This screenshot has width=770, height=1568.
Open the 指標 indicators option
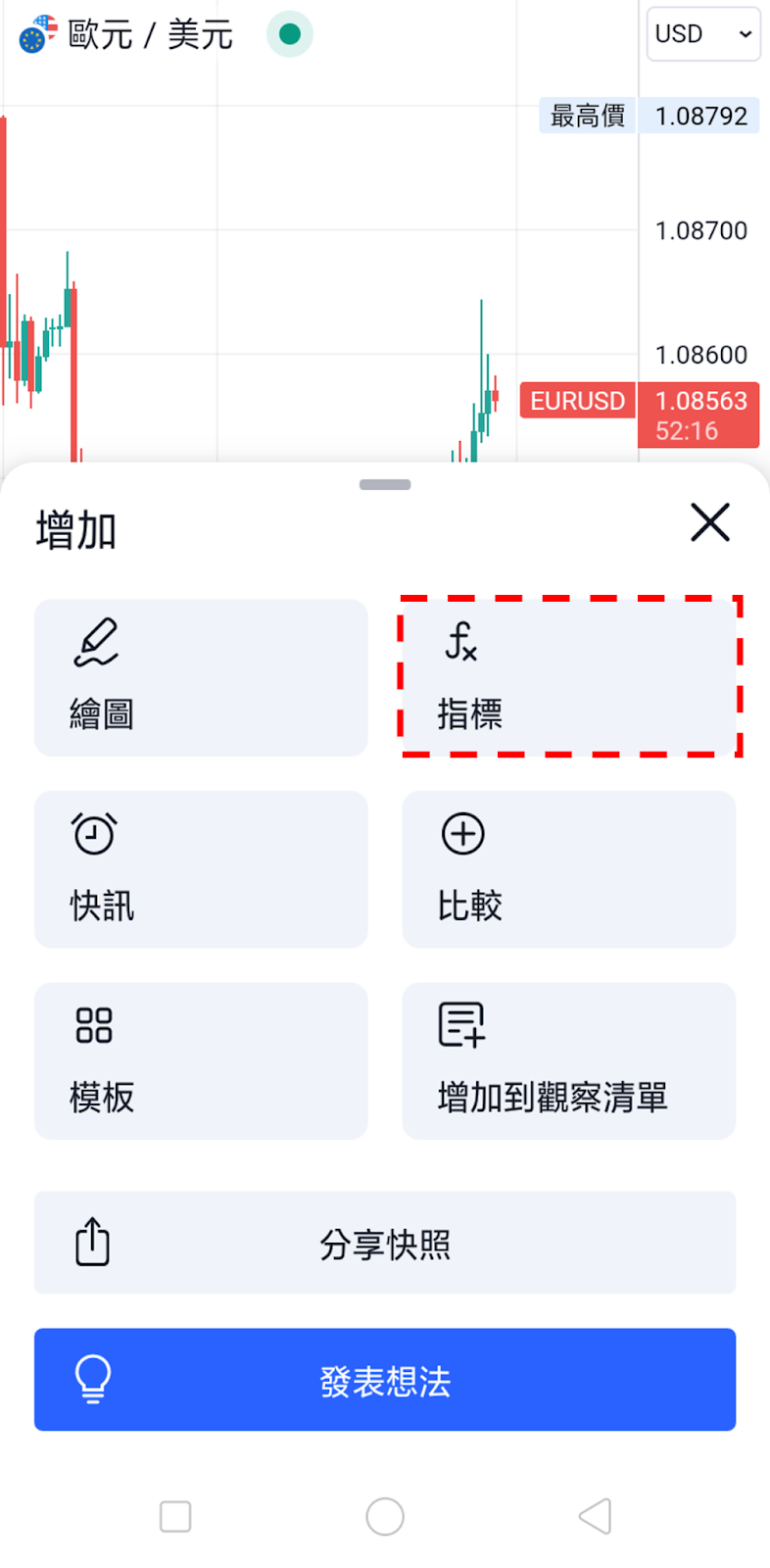click(x=569, y=677)
